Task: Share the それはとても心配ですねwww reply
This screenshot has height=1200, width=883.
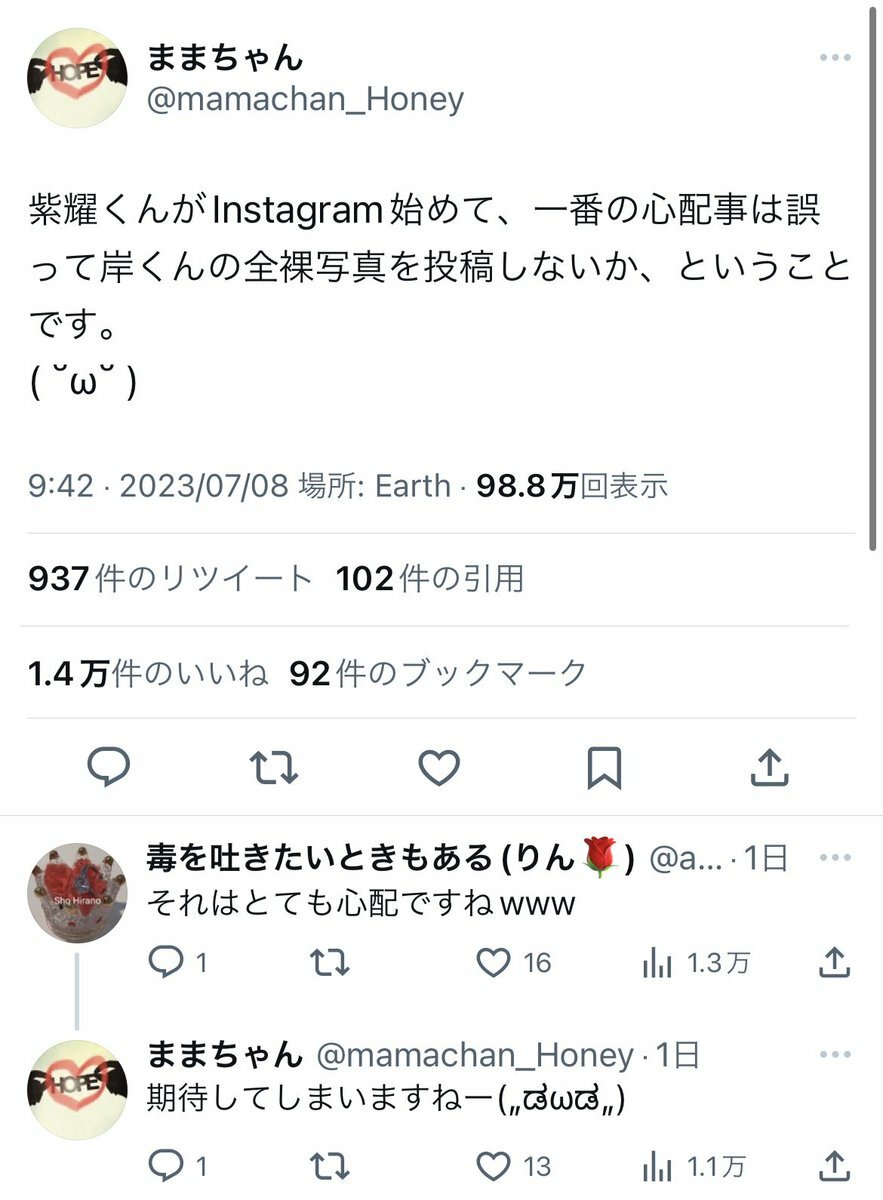Action: click(835, 963)
